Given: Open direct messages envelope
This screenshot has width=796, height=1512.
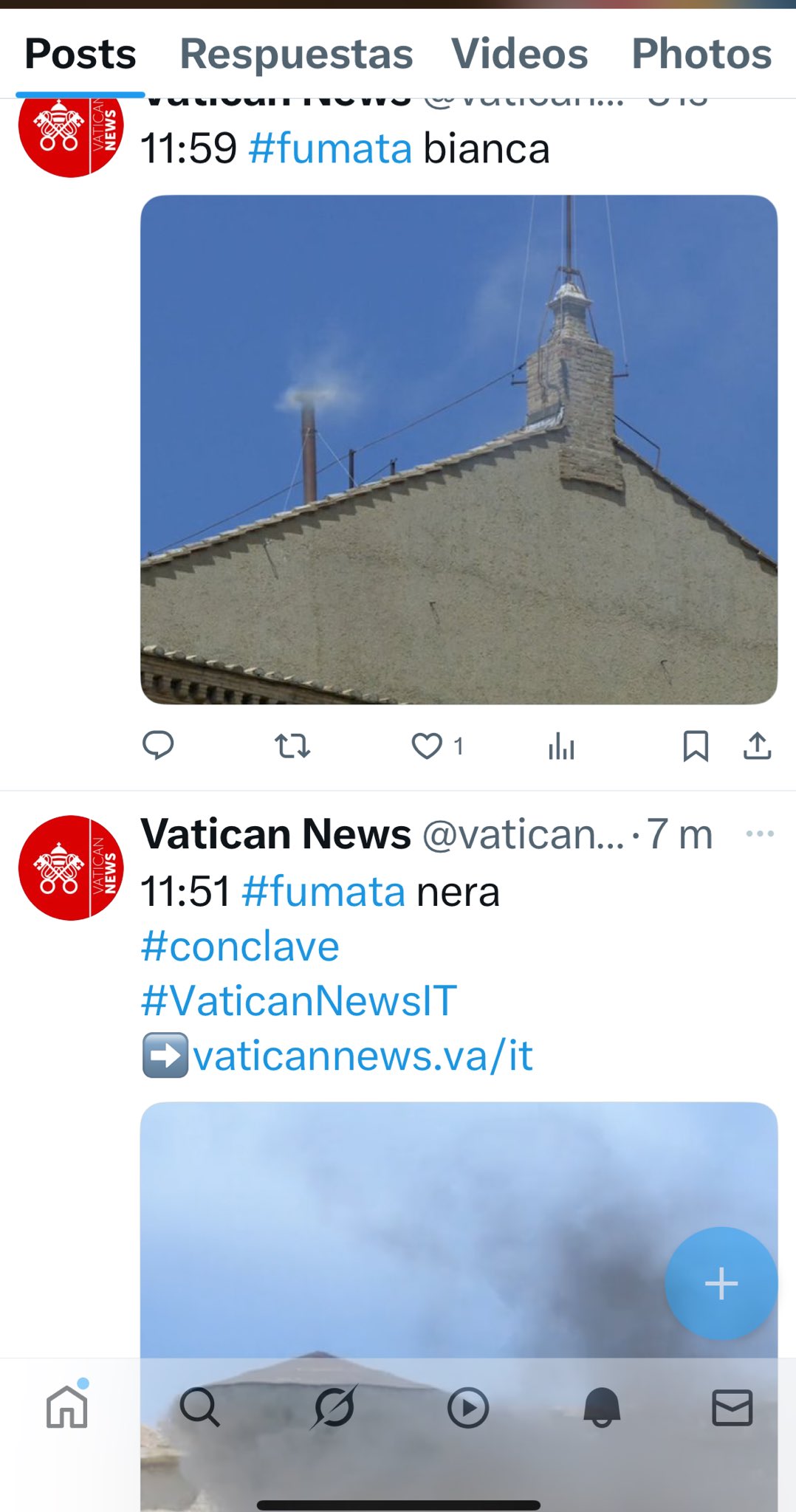Looking at the screenshot, I should click(x=732, y=1407).
